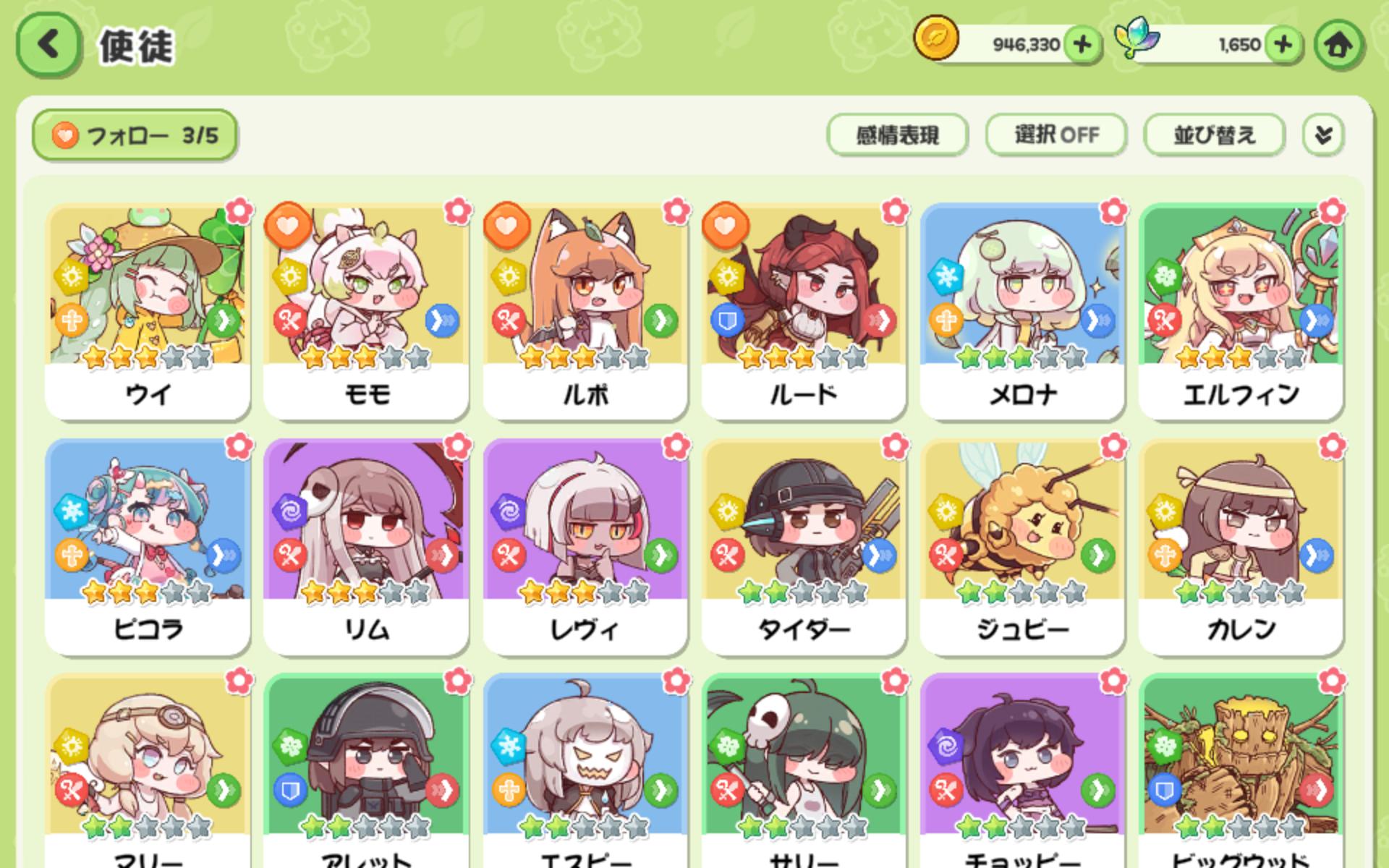Return to the home screen
The width and height of the screenshot is (1389, 868).
click(1338, 45)
